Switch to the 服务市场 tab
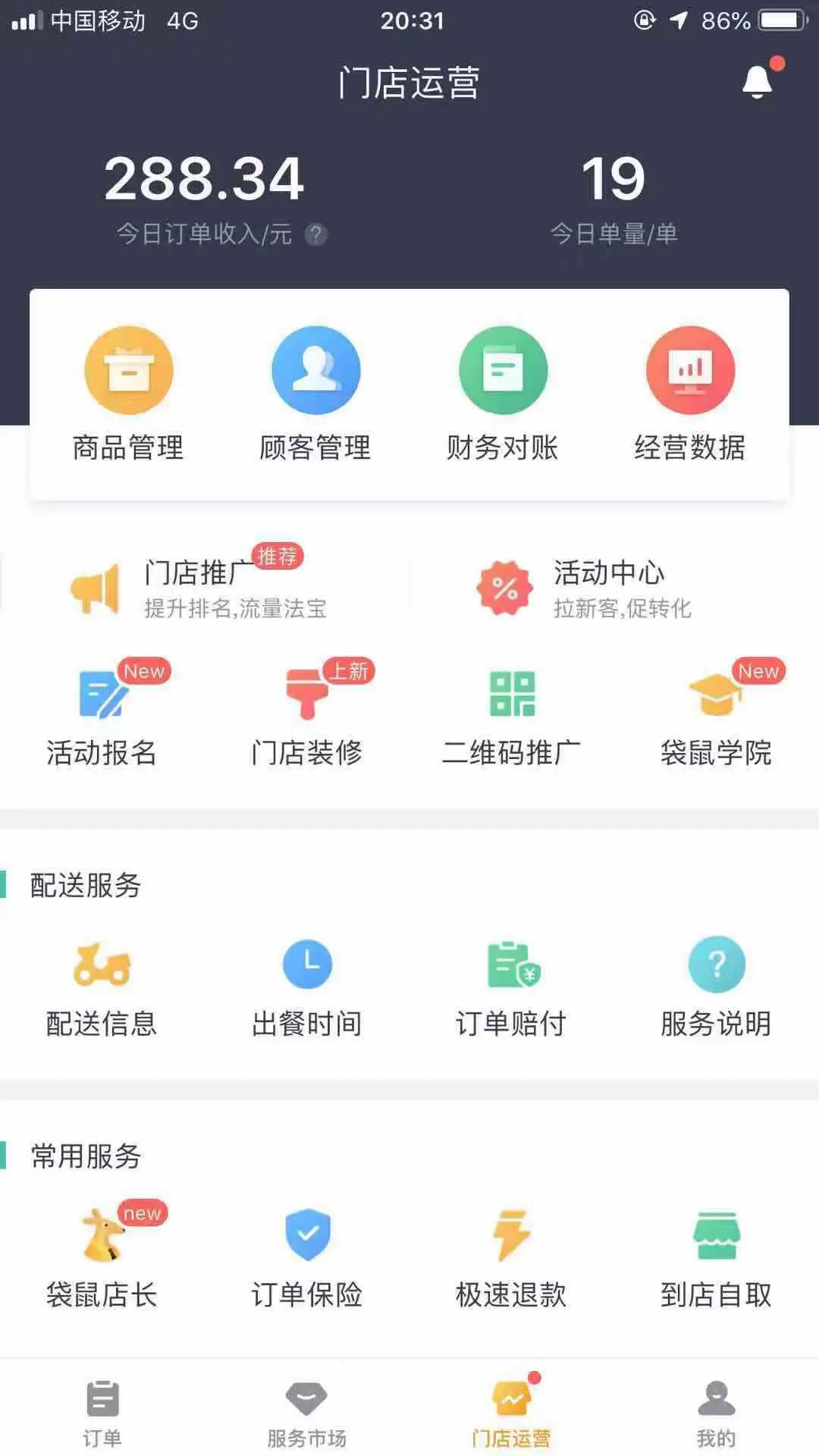This screenshot has height=1456, width=819. tap(306, 1412)
